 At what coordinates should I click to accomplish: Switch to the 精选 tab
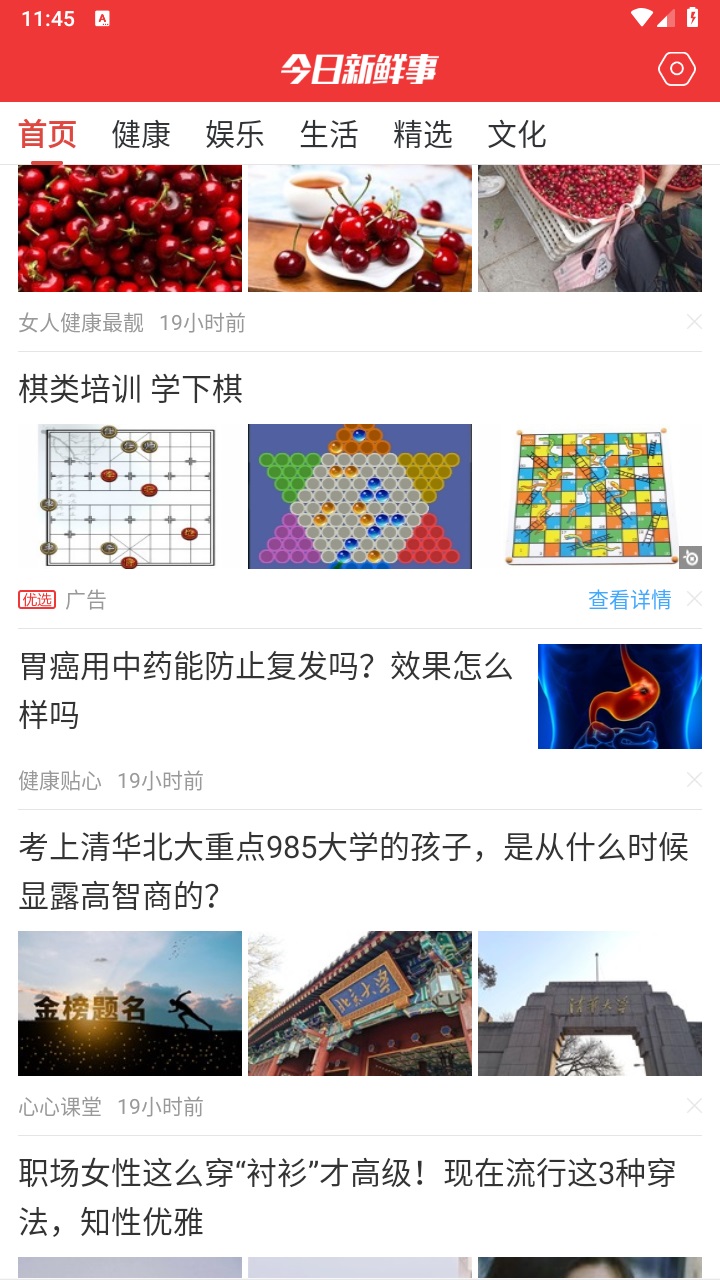point(423,134)
